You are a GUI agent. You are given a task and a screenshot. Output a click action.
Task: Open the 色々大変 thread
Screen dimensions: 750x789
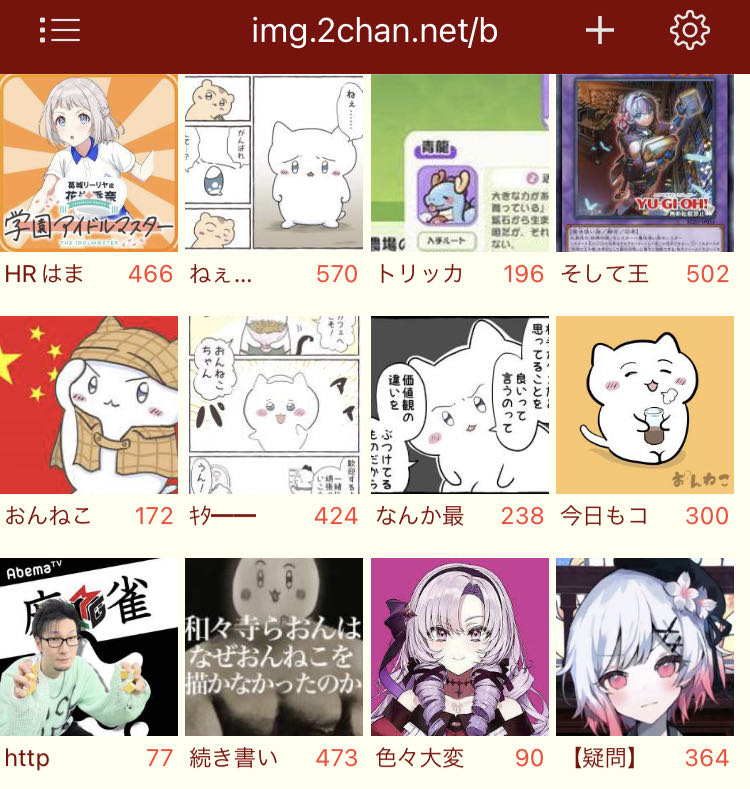pos(459,647)
